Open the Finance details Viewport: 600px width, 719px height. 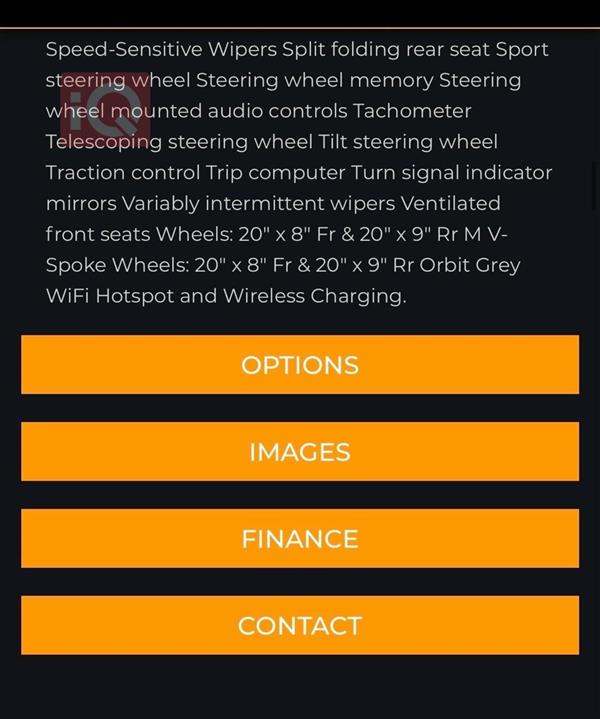300,539
